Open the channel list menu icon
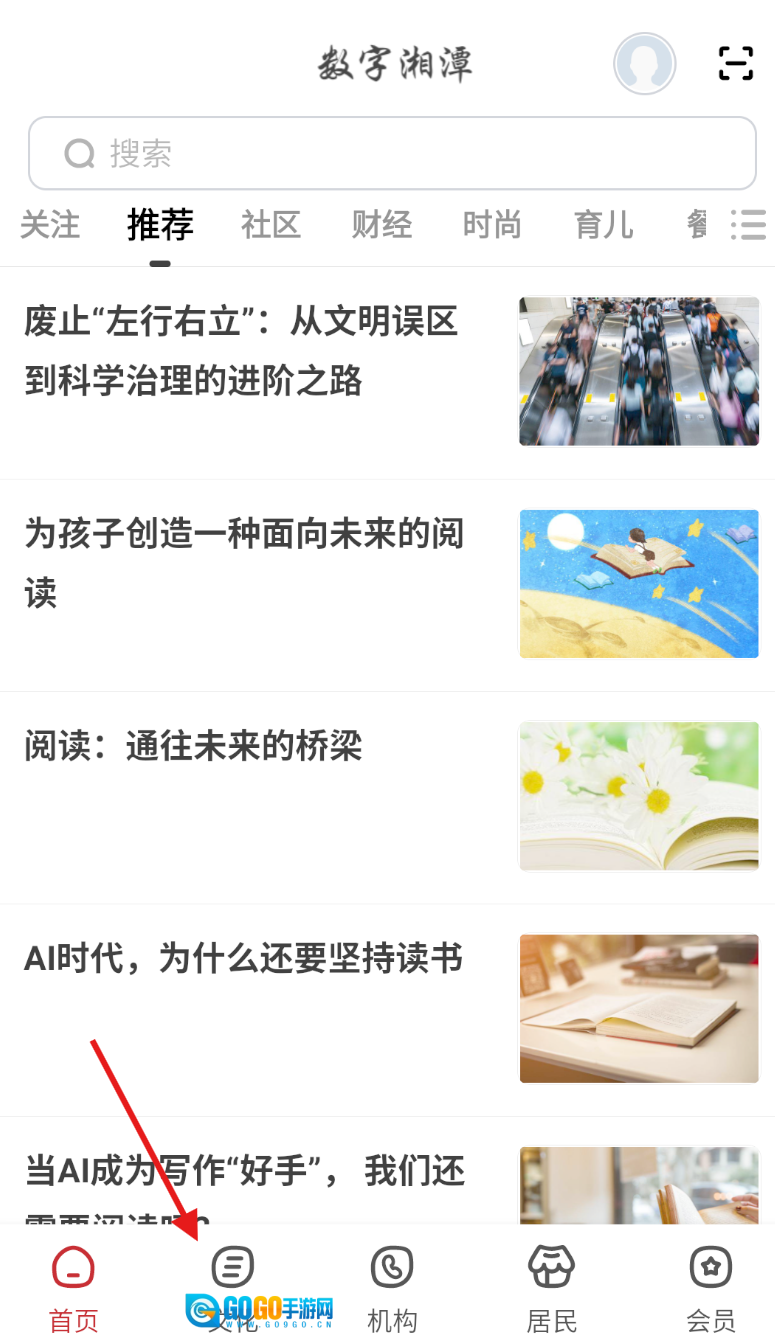The width and height of the screenshot is (775, 1338). (x=747, y=225)
